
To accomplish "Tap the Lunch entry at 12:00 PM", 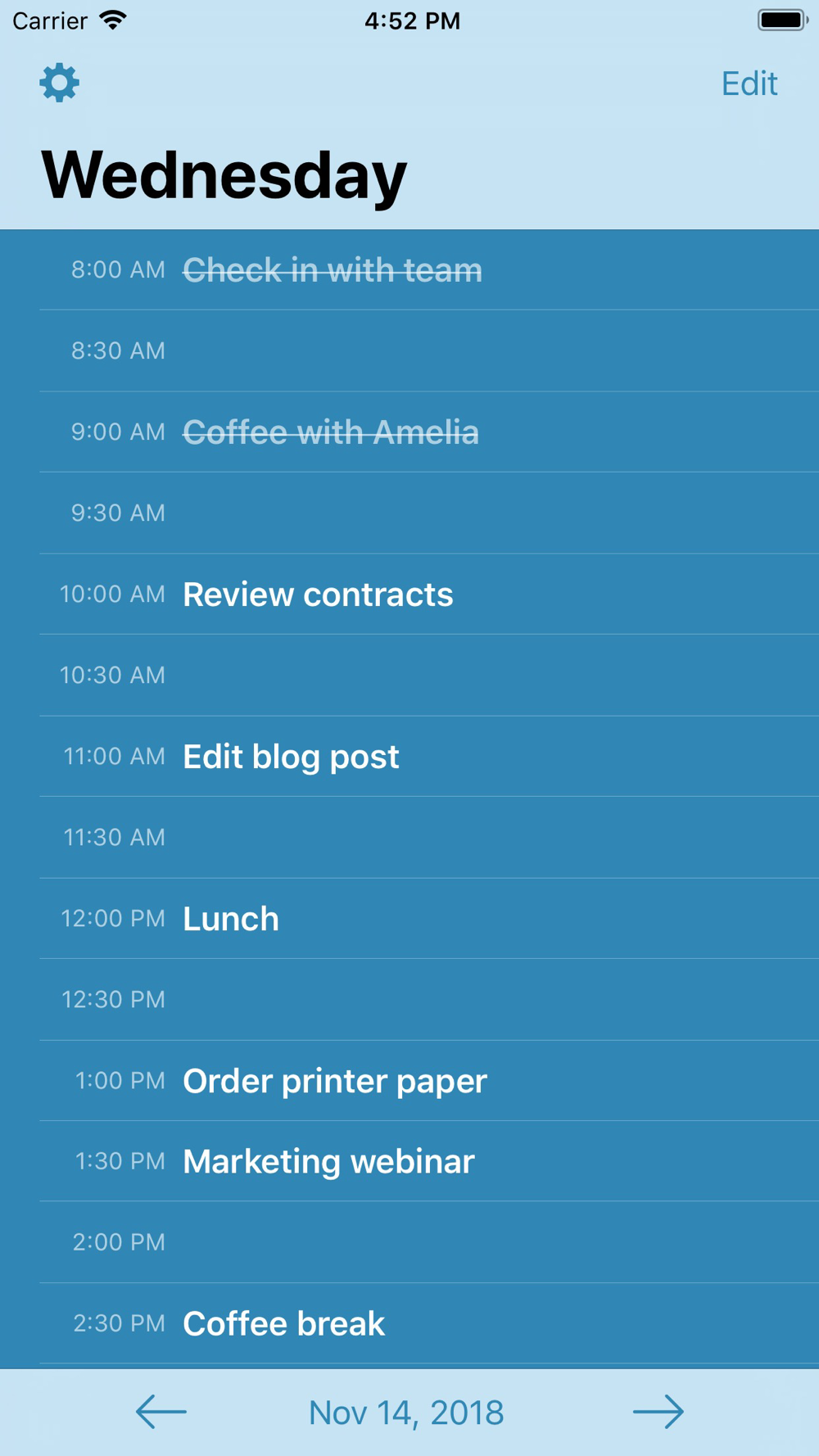I will tap(409, 918).
